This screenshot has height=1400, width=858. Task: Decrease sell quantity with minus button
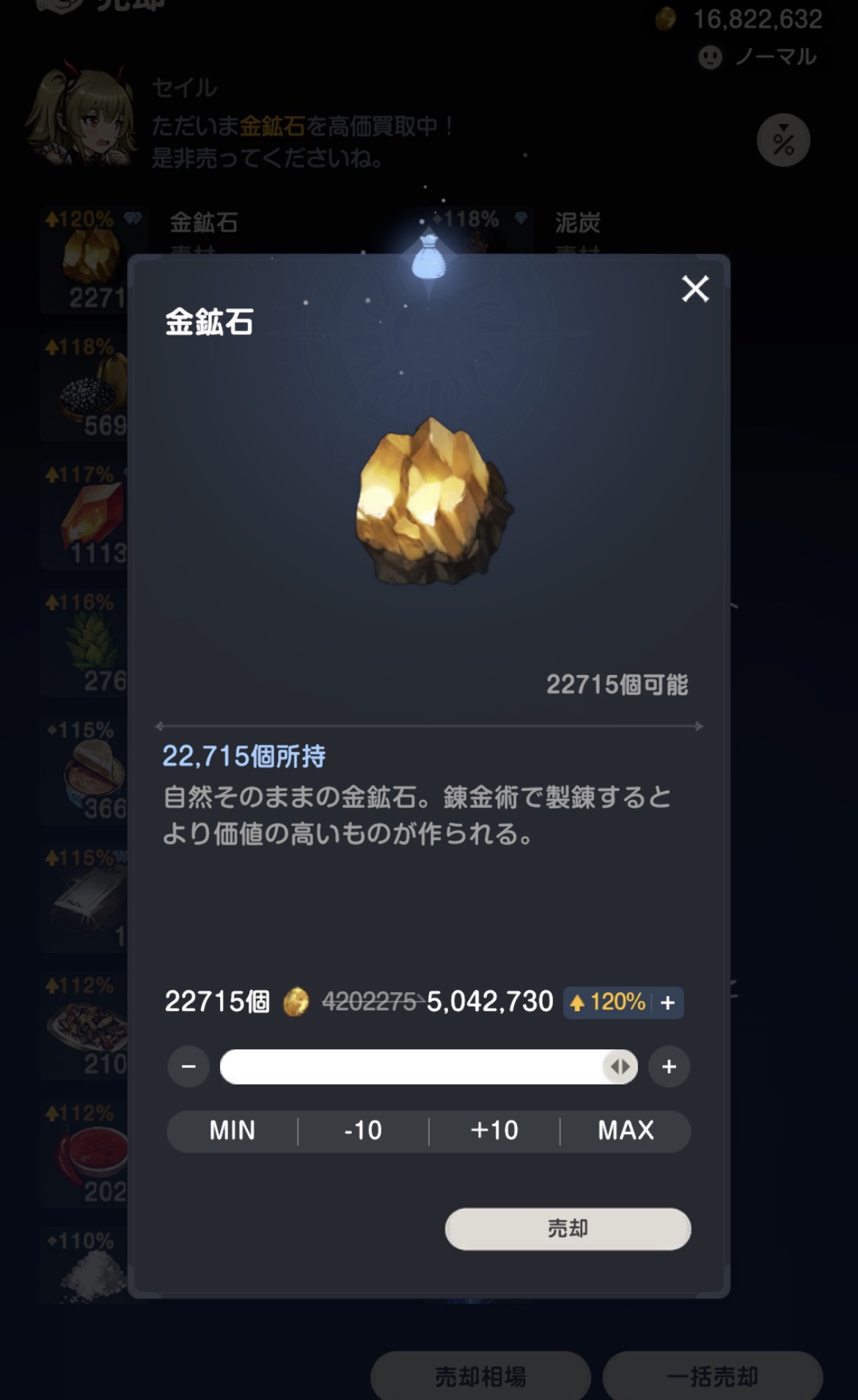[x=188, y=1066]
